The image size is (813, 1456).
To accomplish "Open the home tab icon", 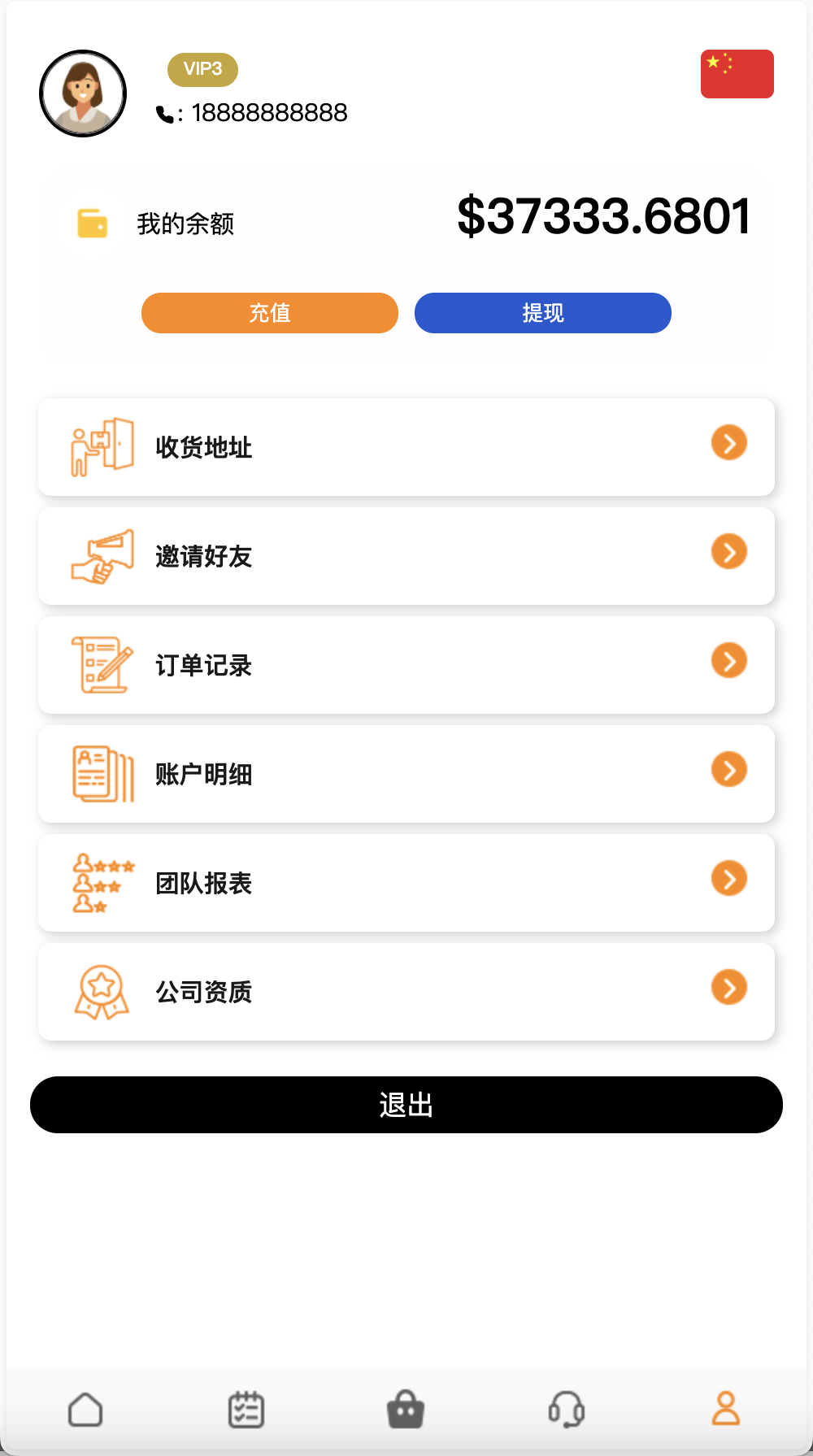I will click(x=85, y=1409).
